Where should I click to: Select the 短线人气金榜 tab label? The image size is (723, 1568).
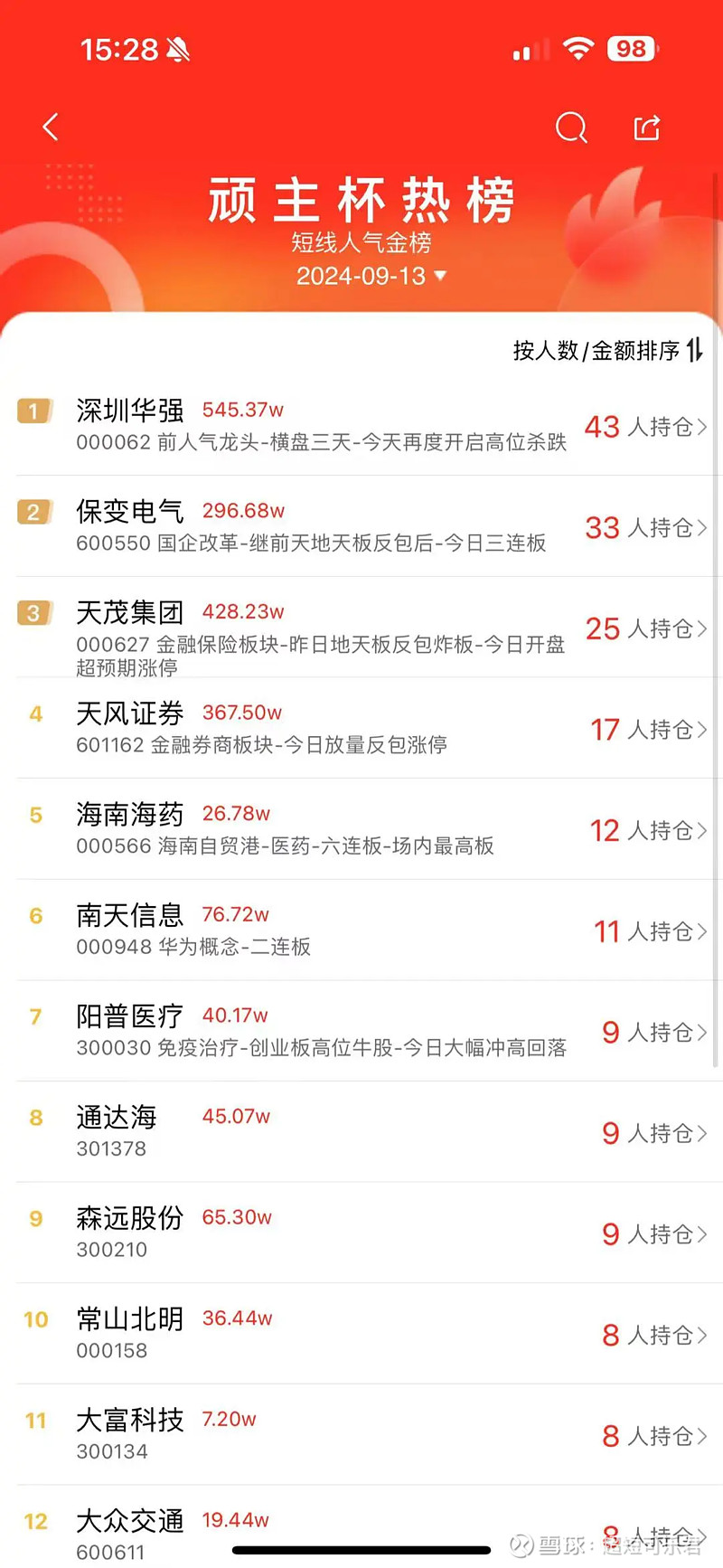click(361, 242)
